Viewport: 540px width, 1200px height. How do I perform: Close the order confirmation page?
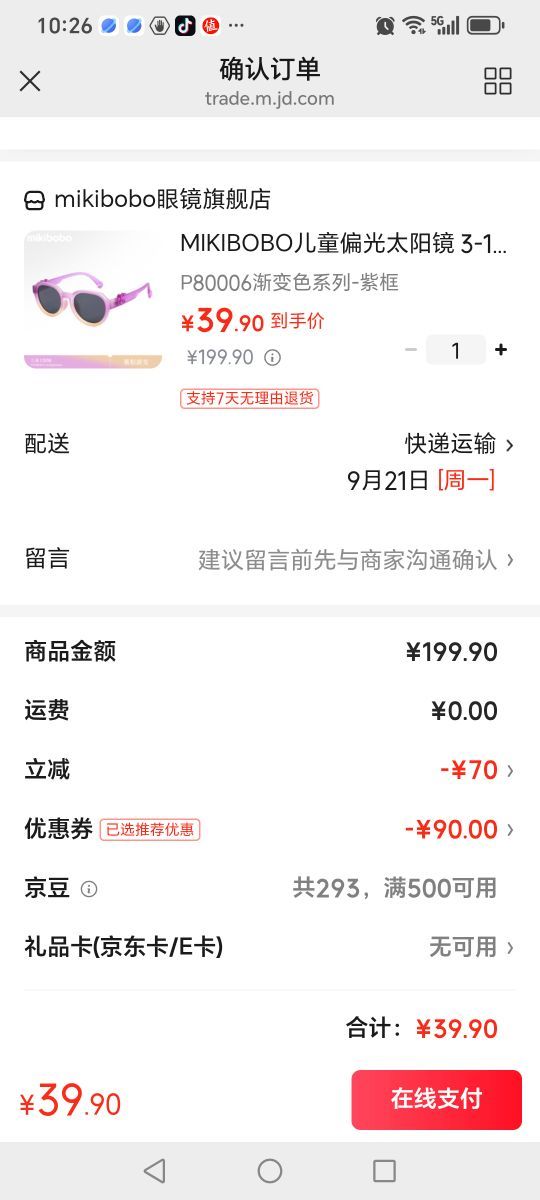pos(30,81)
